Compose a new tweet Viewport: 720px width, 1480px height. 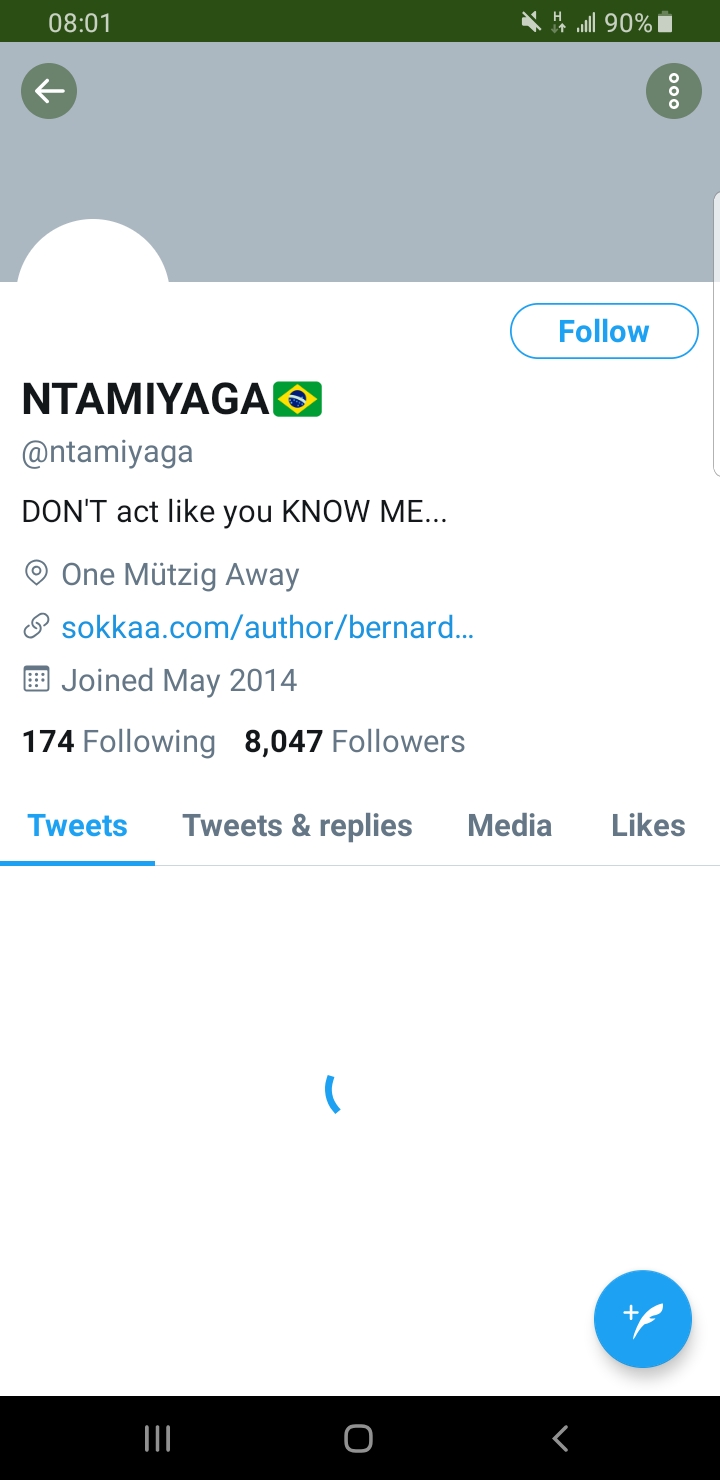tap(642, 1318)
